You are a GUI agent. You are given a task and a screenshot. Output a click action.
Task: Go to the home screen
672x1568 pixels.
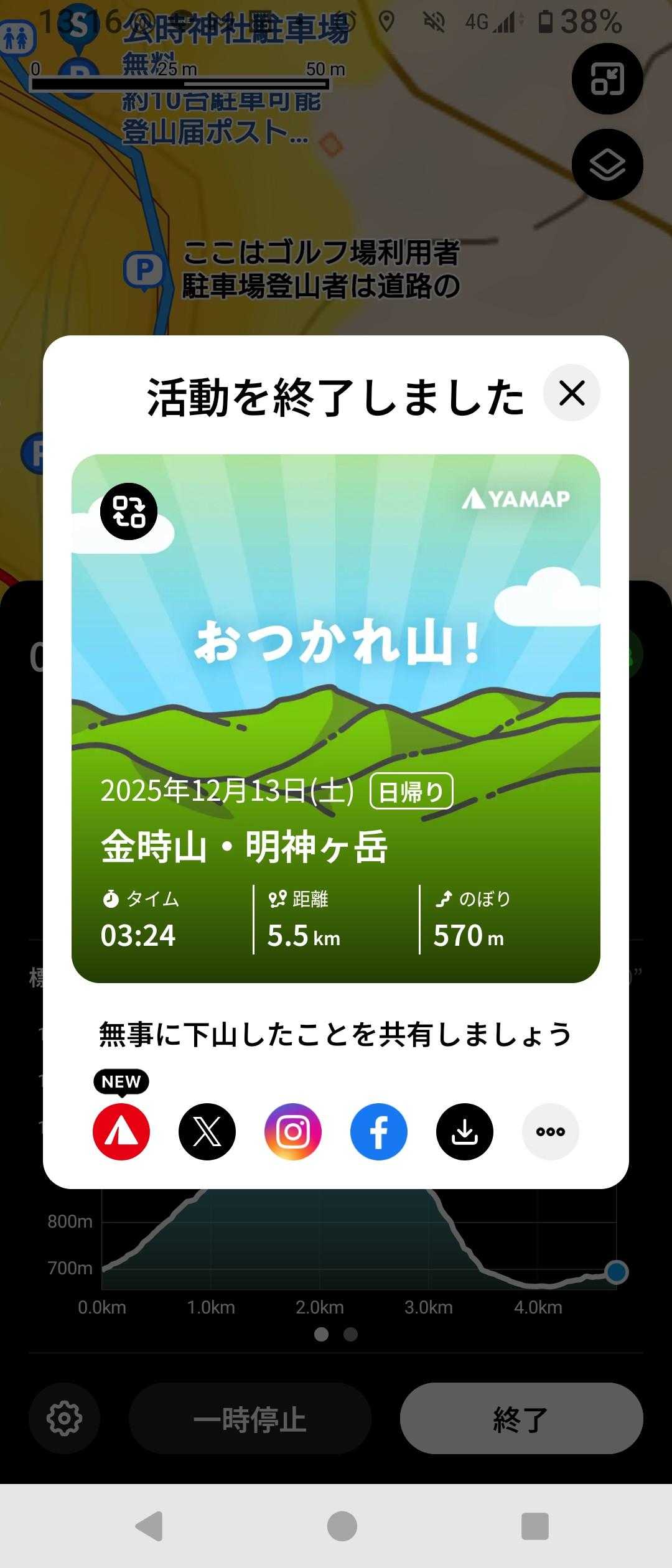click(x=342, y=1526)
